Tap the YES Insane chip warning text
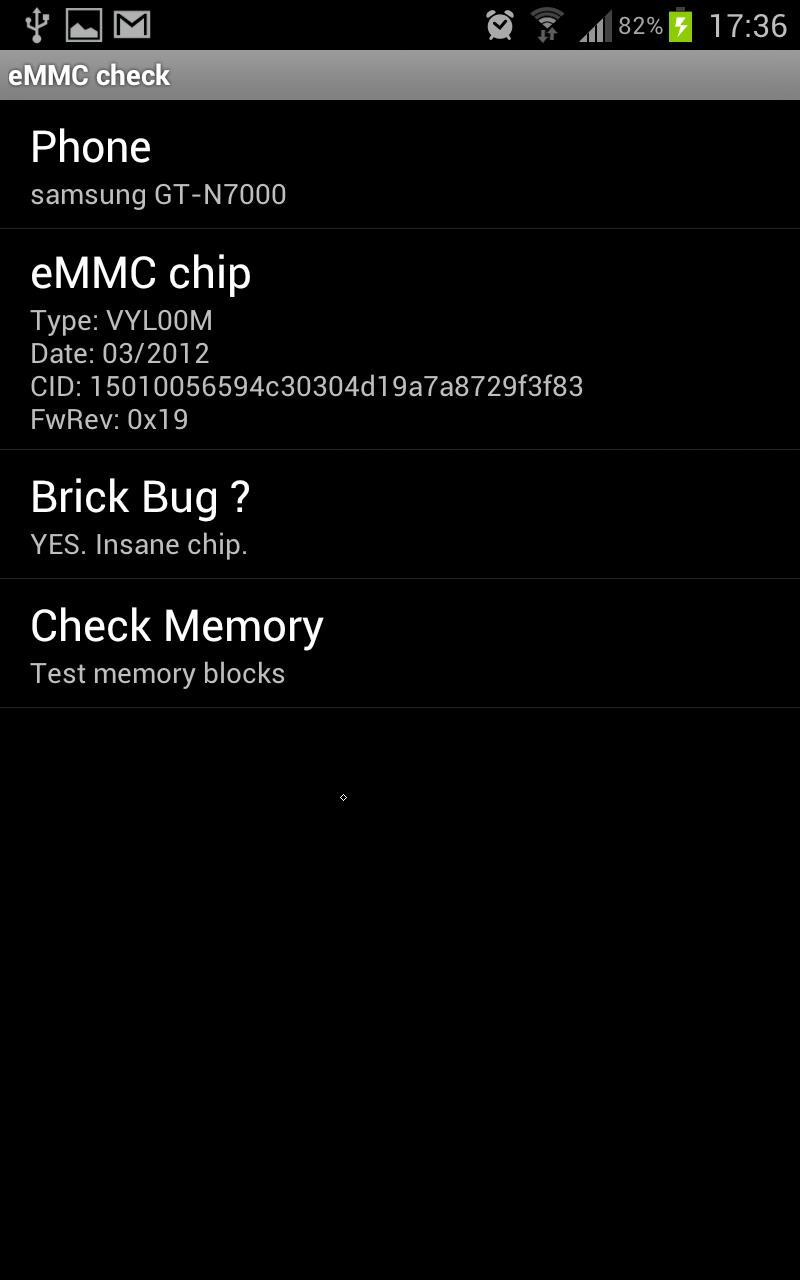The image size is (800, 1280). tap(140, 544)
